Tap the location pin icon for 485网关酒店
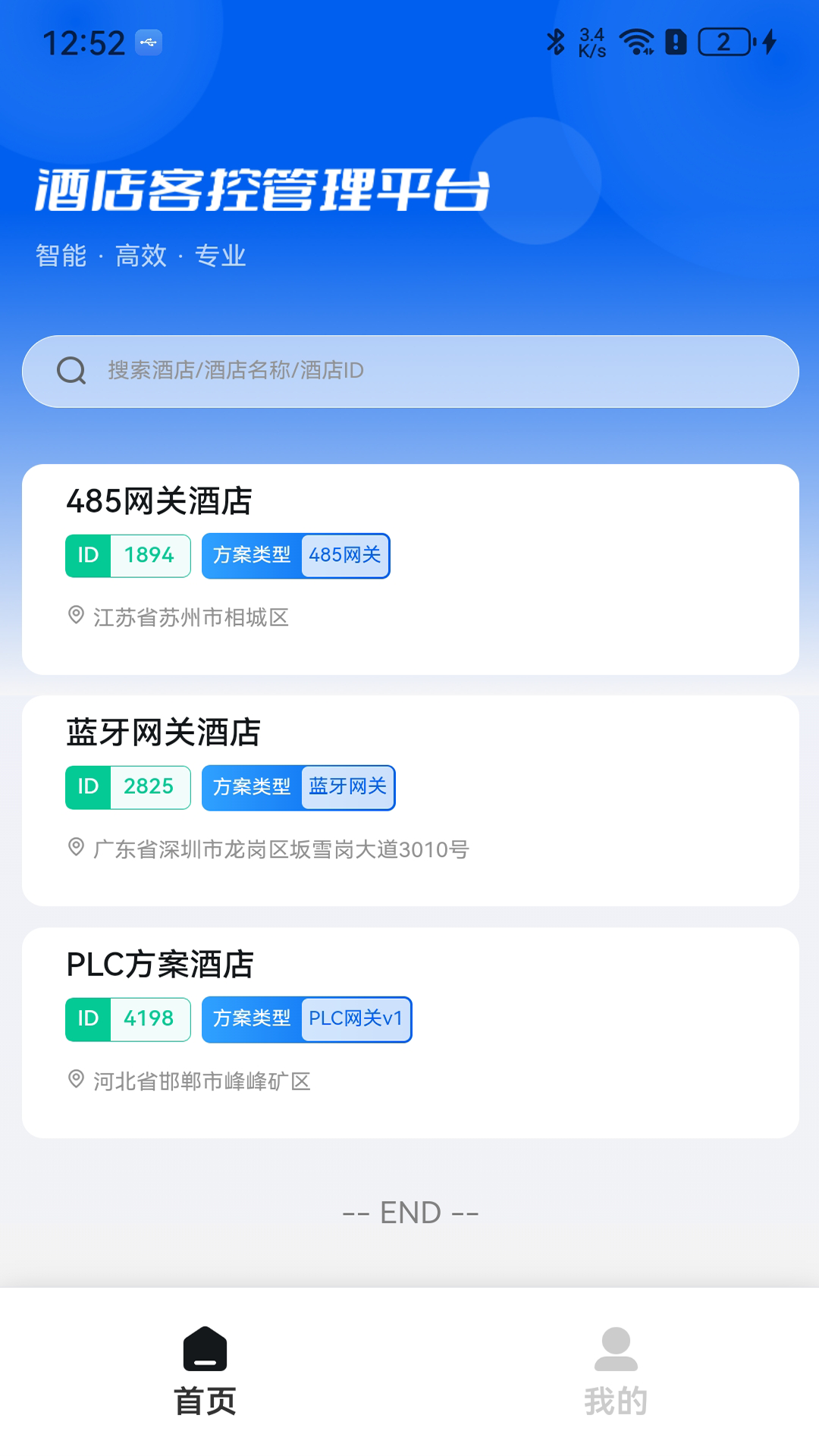Image resolution: width=819 pixels, height=1456 pixels. point(76,615)
